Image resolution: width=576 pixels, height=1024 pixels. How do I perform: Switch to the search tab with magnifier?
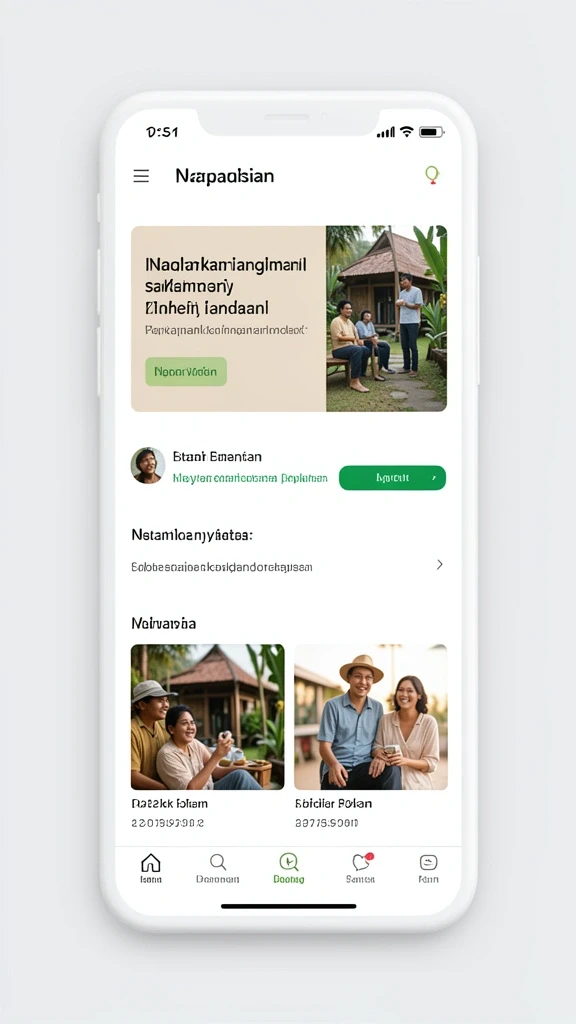[x=218, y=868]
